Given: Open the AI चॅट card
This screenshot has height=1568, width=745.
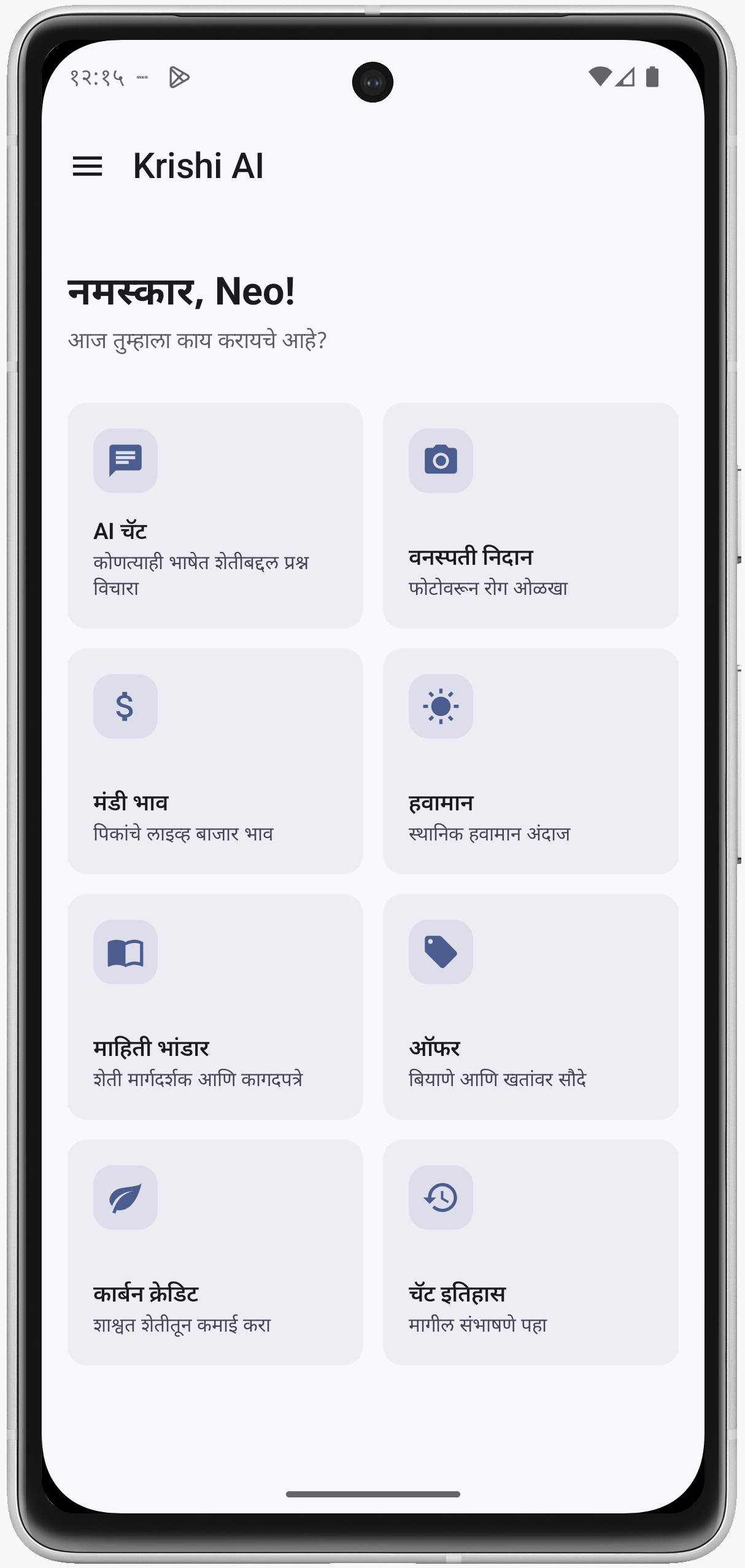Looking at the screenshot, I should 215,515.
